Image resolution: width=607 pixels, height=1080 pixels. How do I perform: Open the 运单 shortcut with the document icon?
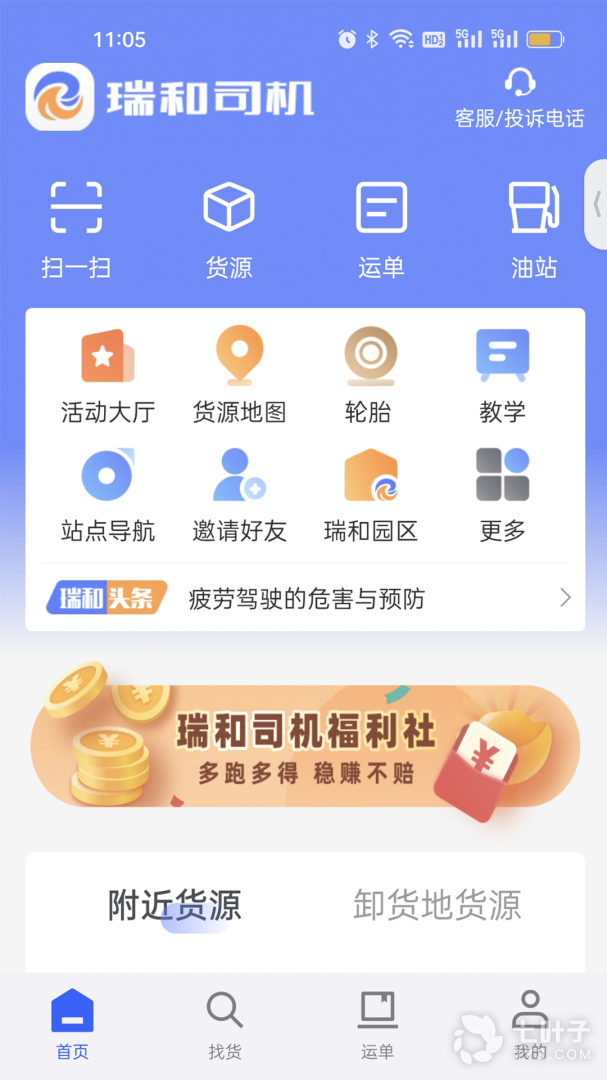(381, 229)
